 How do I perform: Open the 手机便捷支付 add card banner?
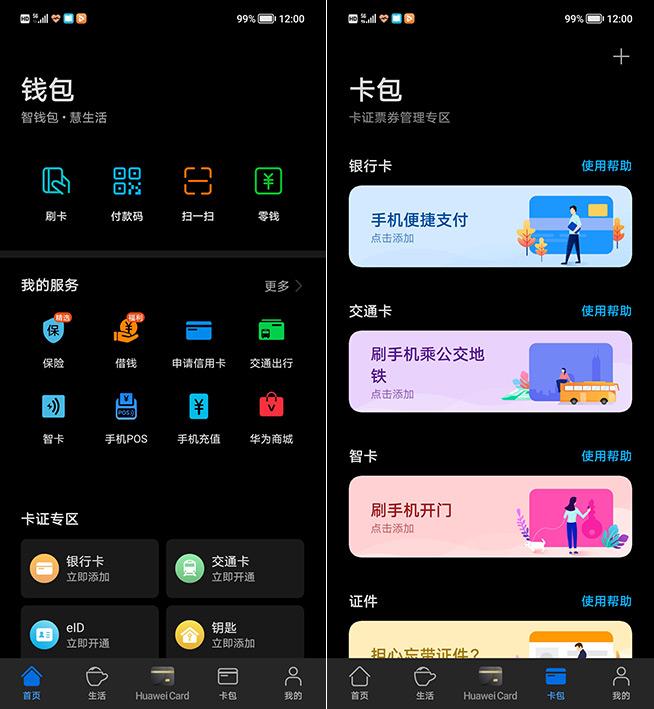(490, 226)
